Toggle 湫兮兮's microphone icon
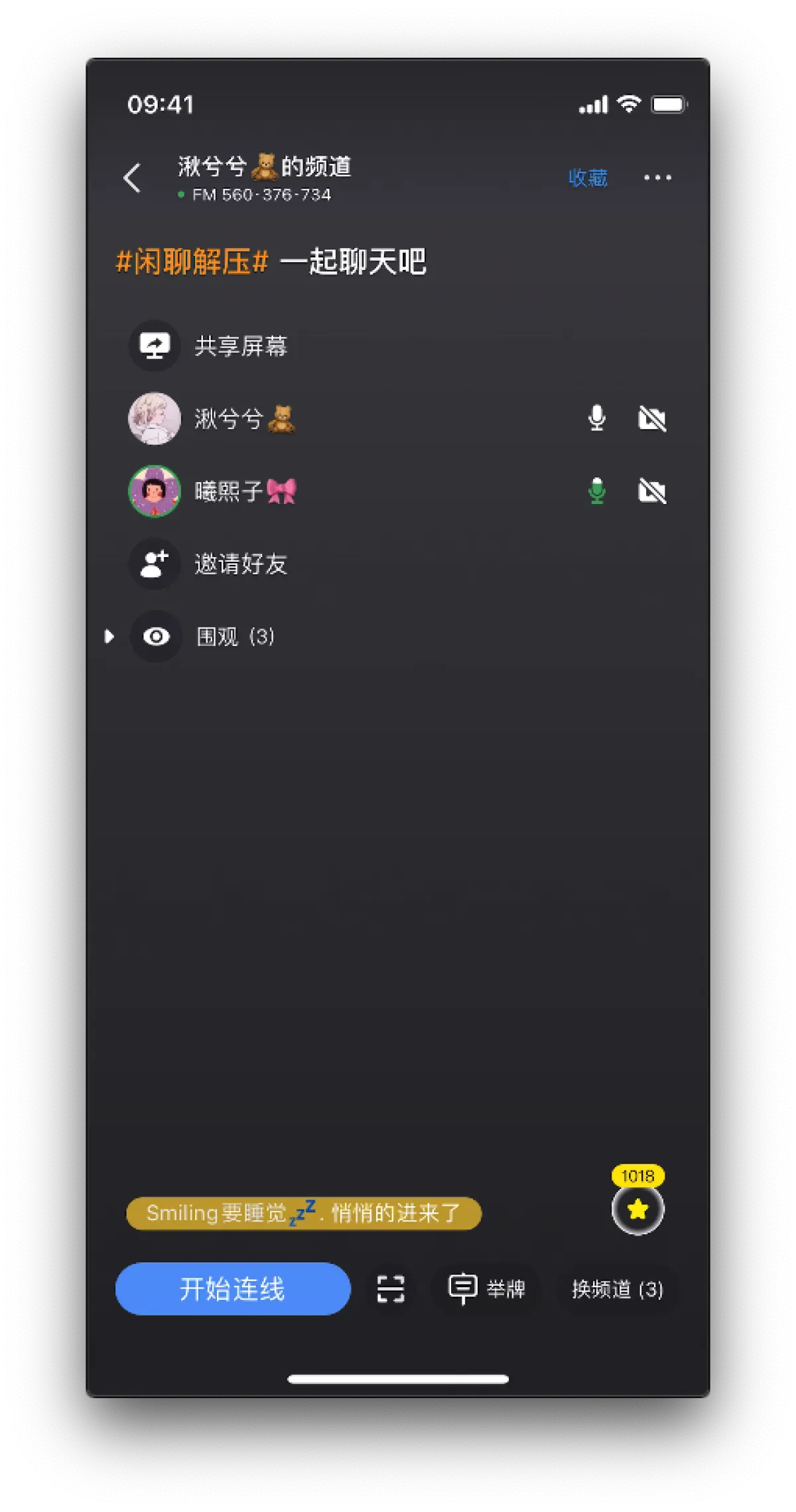 click(x=597, y=418)
